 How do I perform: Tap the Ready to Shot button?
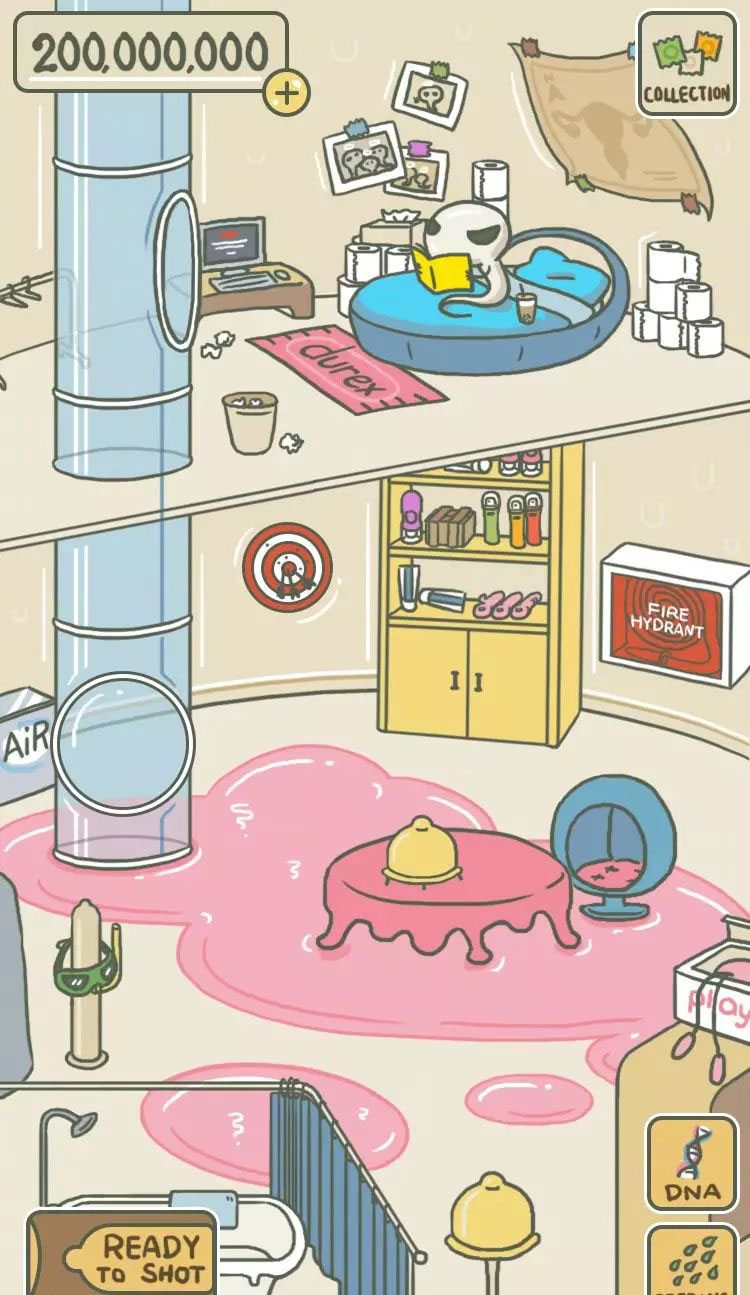pyautogui.click(x=128, y=1258)
